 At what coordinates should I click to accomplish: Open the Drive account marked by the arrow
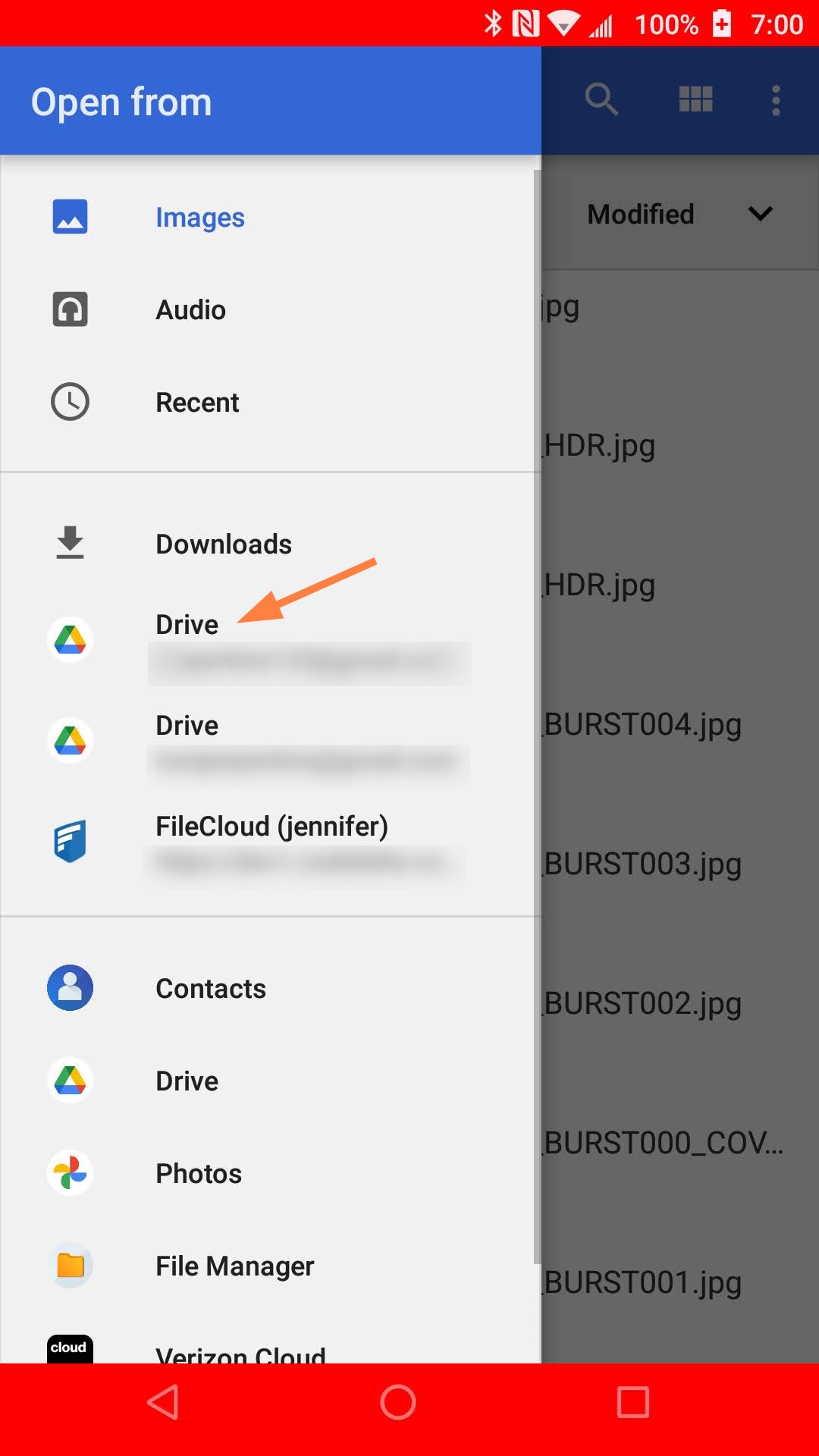tap(187, 639)
